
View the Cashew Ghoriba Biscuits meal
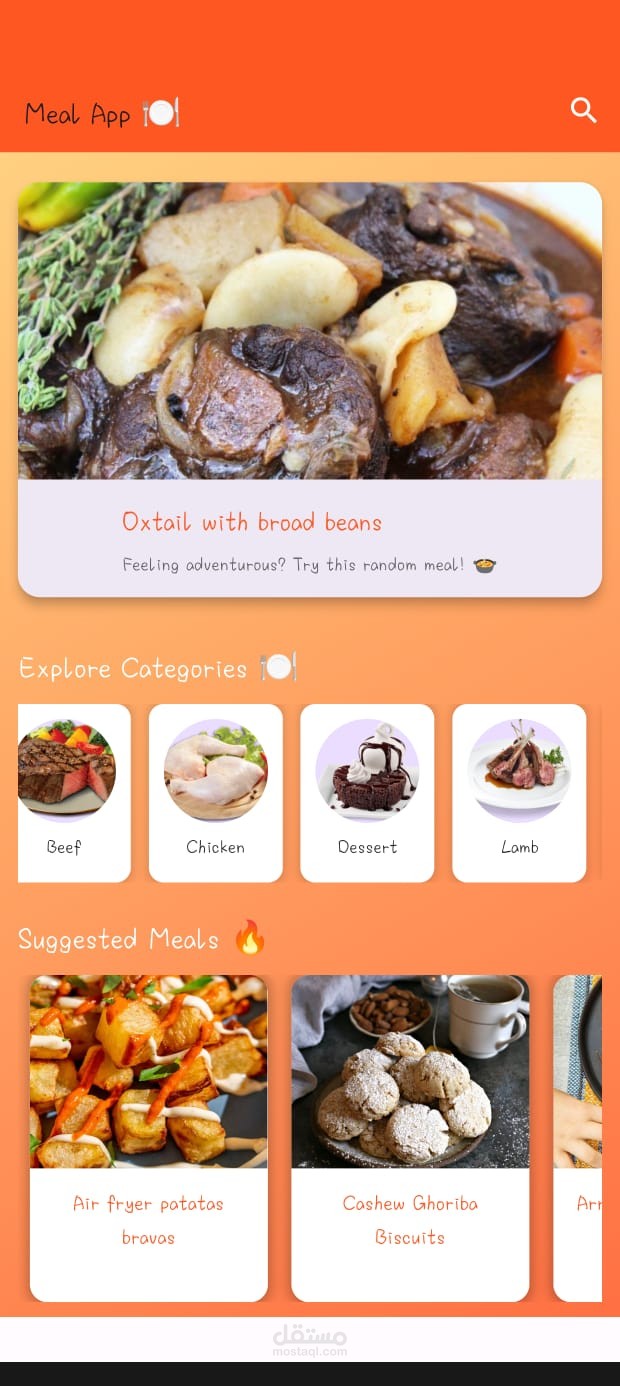coord(410,1137)
